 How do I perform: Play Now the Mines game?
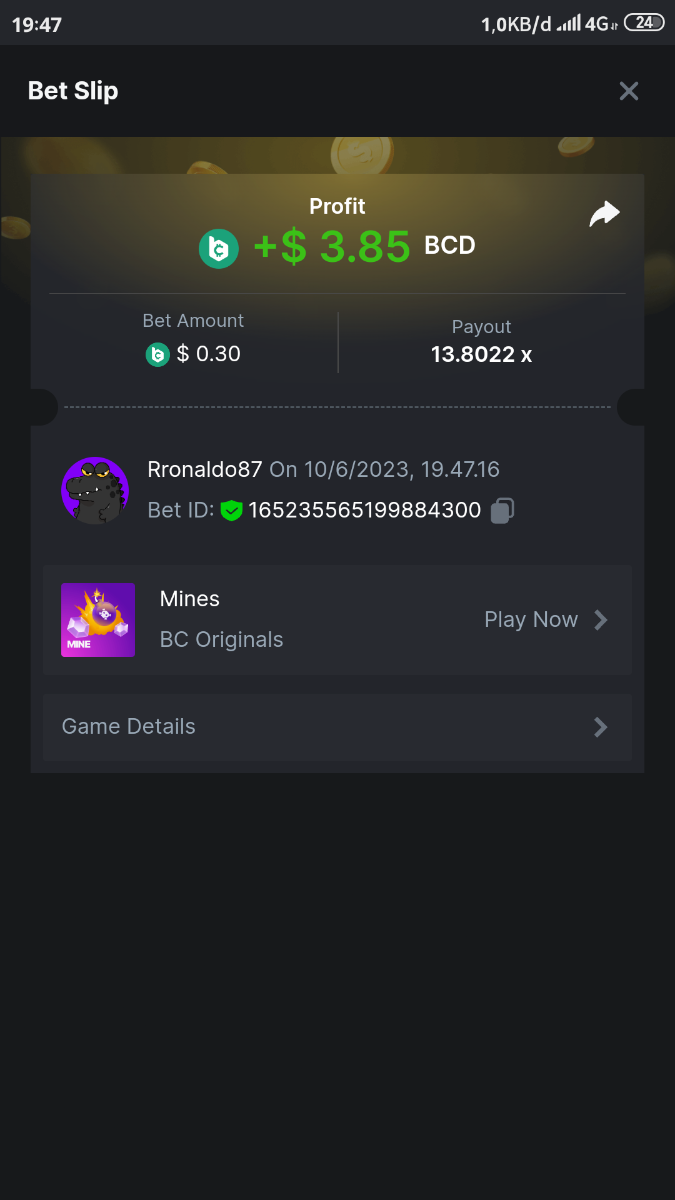coord(545,620)
